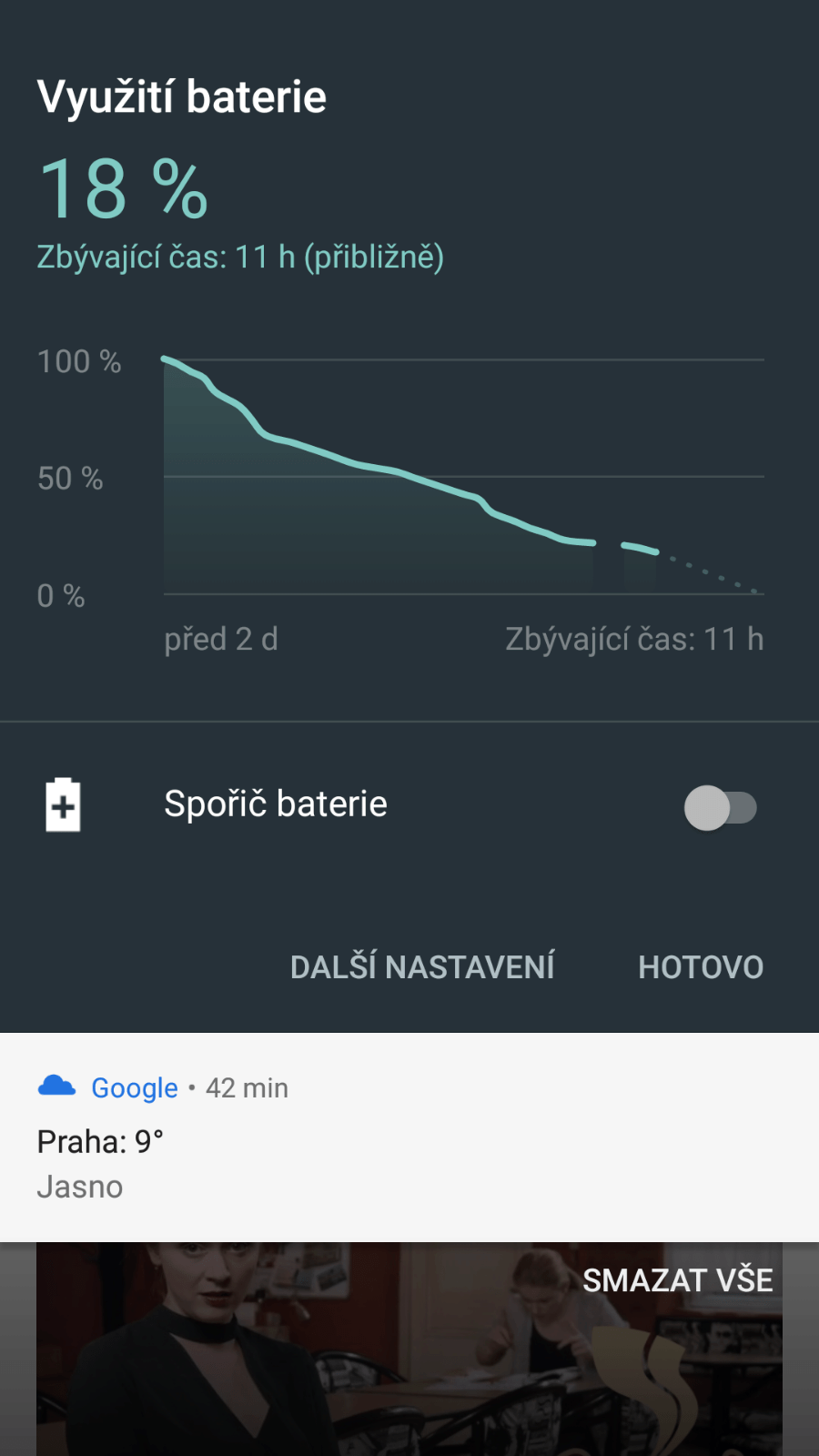
Task: Open DALŠÍ NASTAVENÍ battery settings
Action: tap(422, 966)
